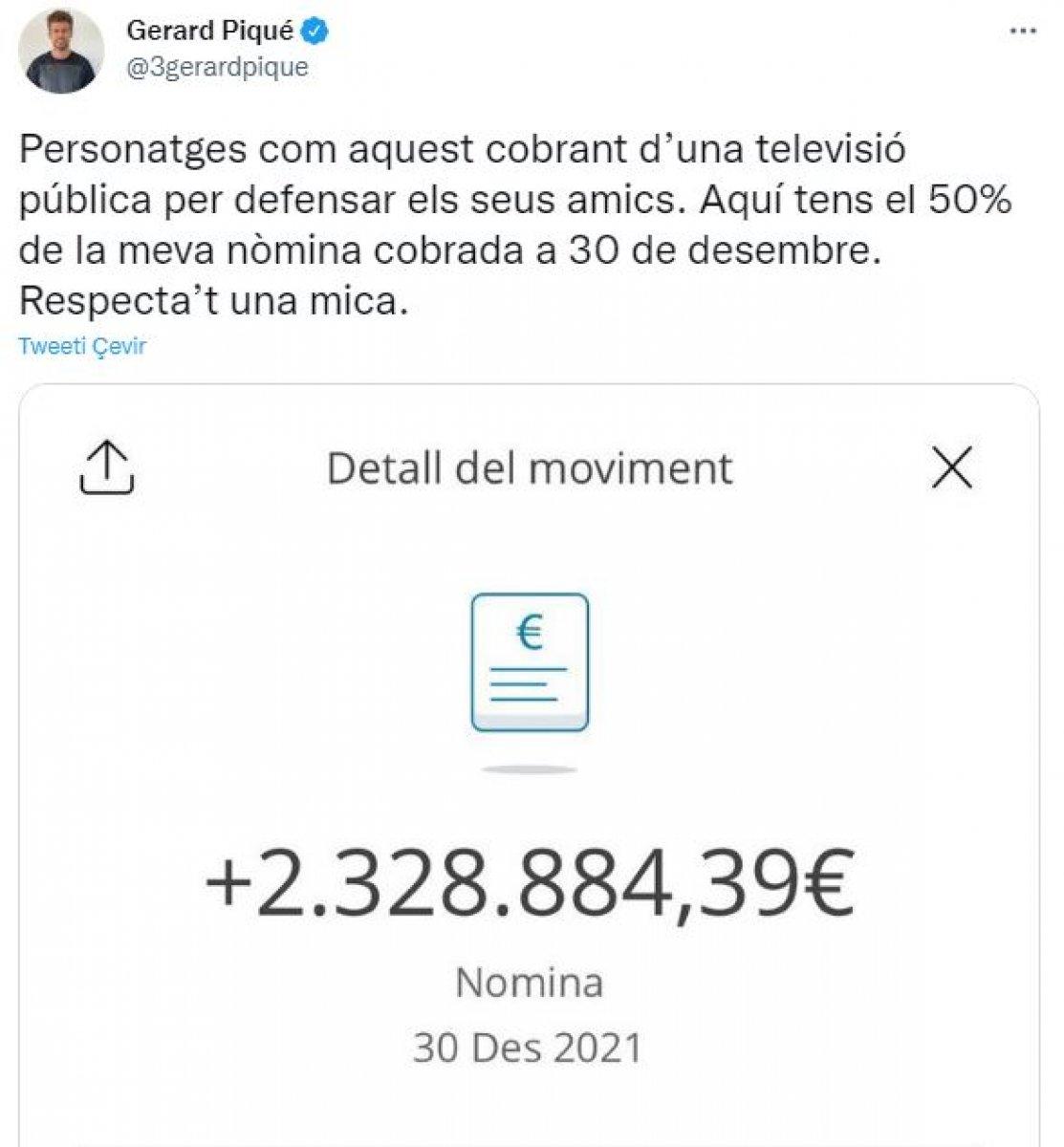Close the Detall del moviment panel
This screenshot has width=1064, height=1147.
coord(953,468)
